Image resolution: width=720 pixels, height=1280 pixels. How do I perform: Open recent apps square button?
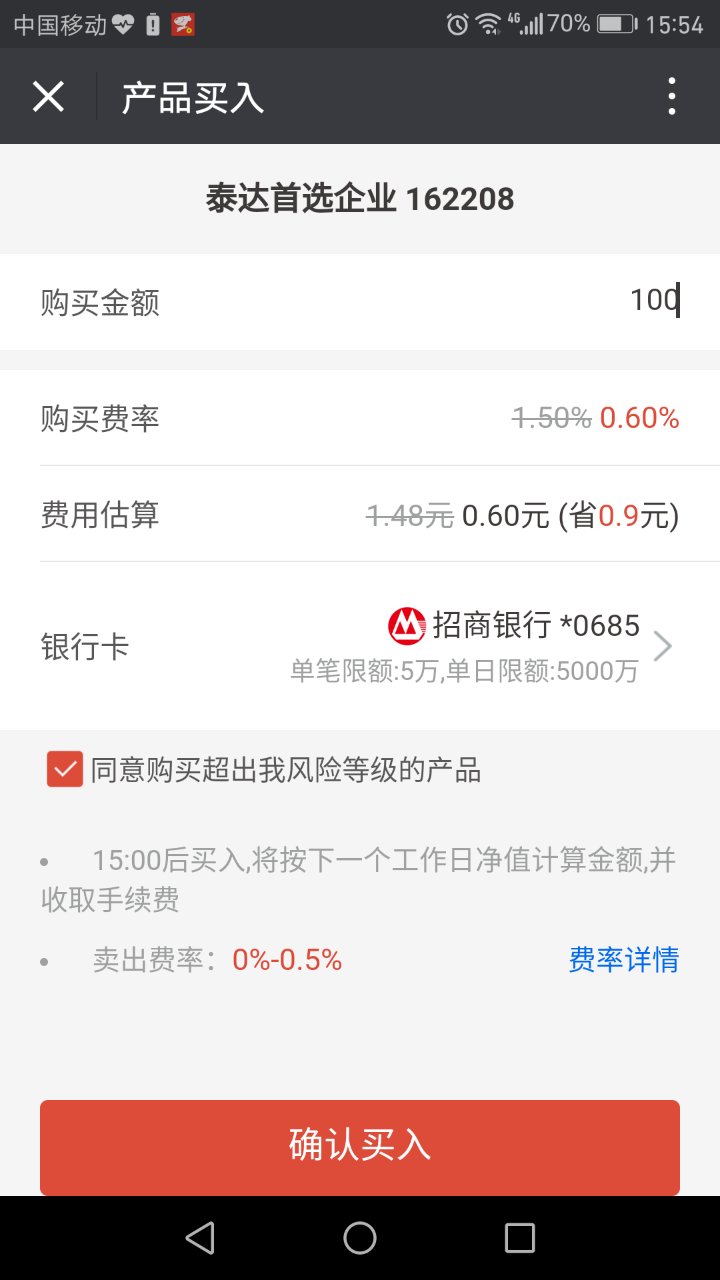pyautogui.click(x=520, y=1238)
